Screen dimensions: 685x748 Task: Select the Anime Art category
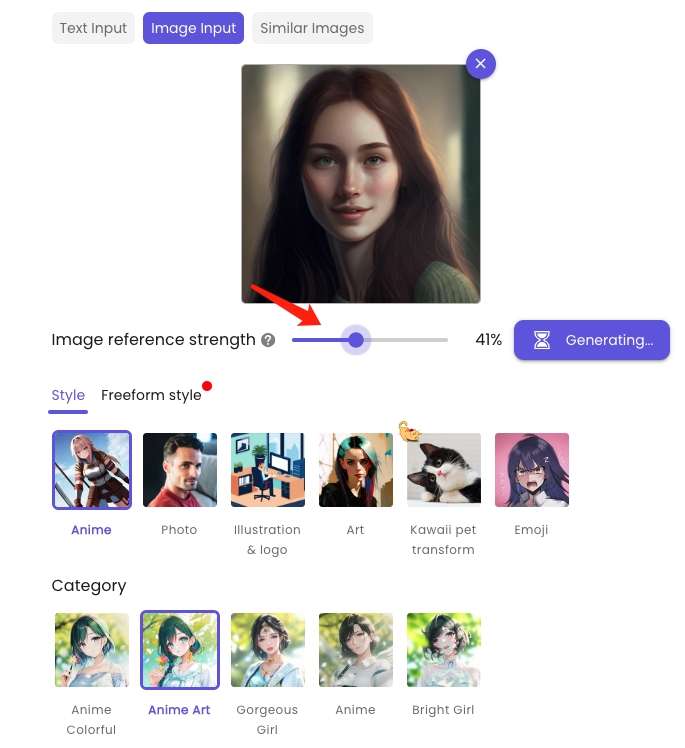click(x=179, y=650)
